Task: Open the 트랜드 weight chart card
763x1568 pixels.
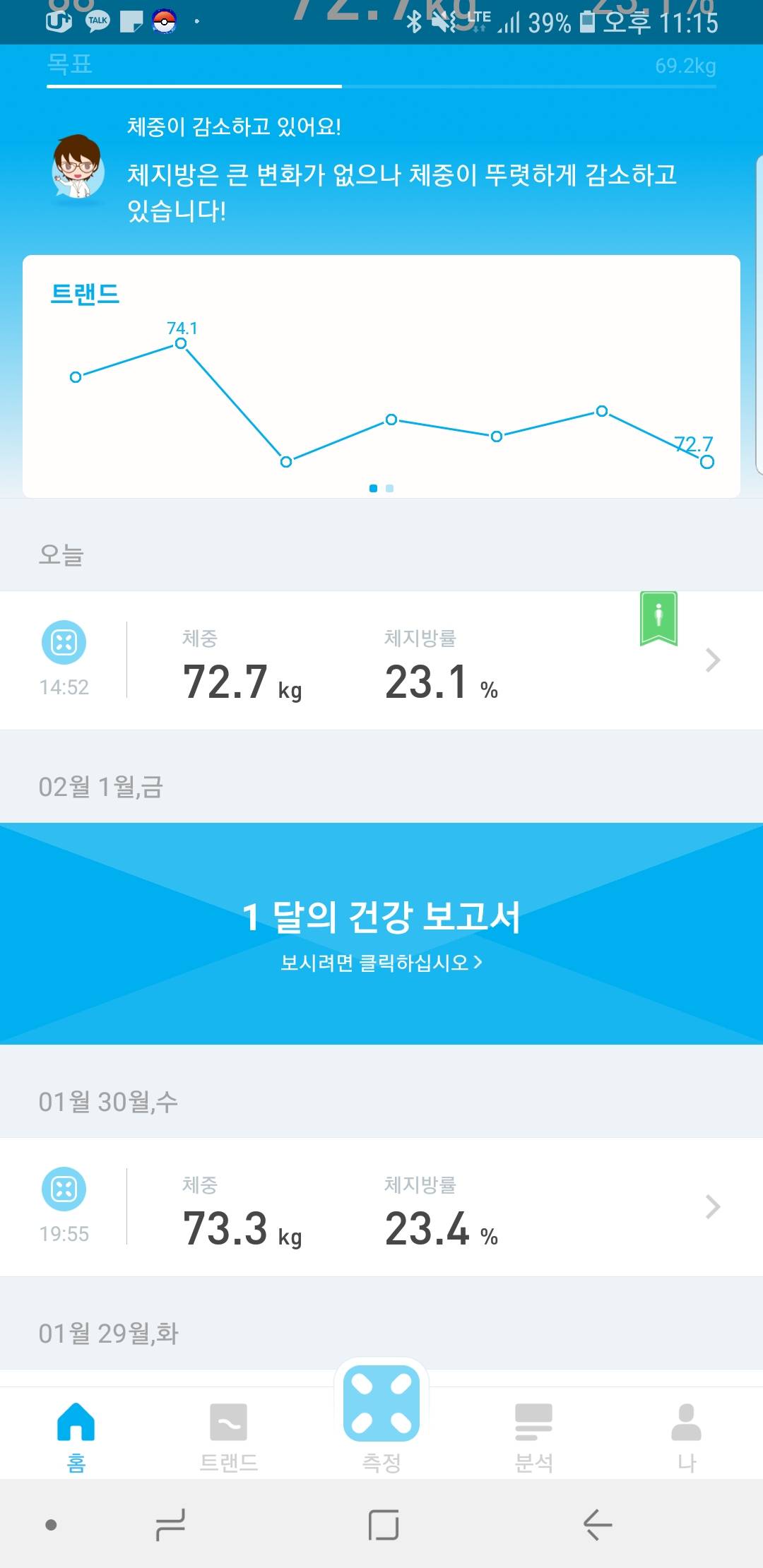Action: tap(381, 381)
